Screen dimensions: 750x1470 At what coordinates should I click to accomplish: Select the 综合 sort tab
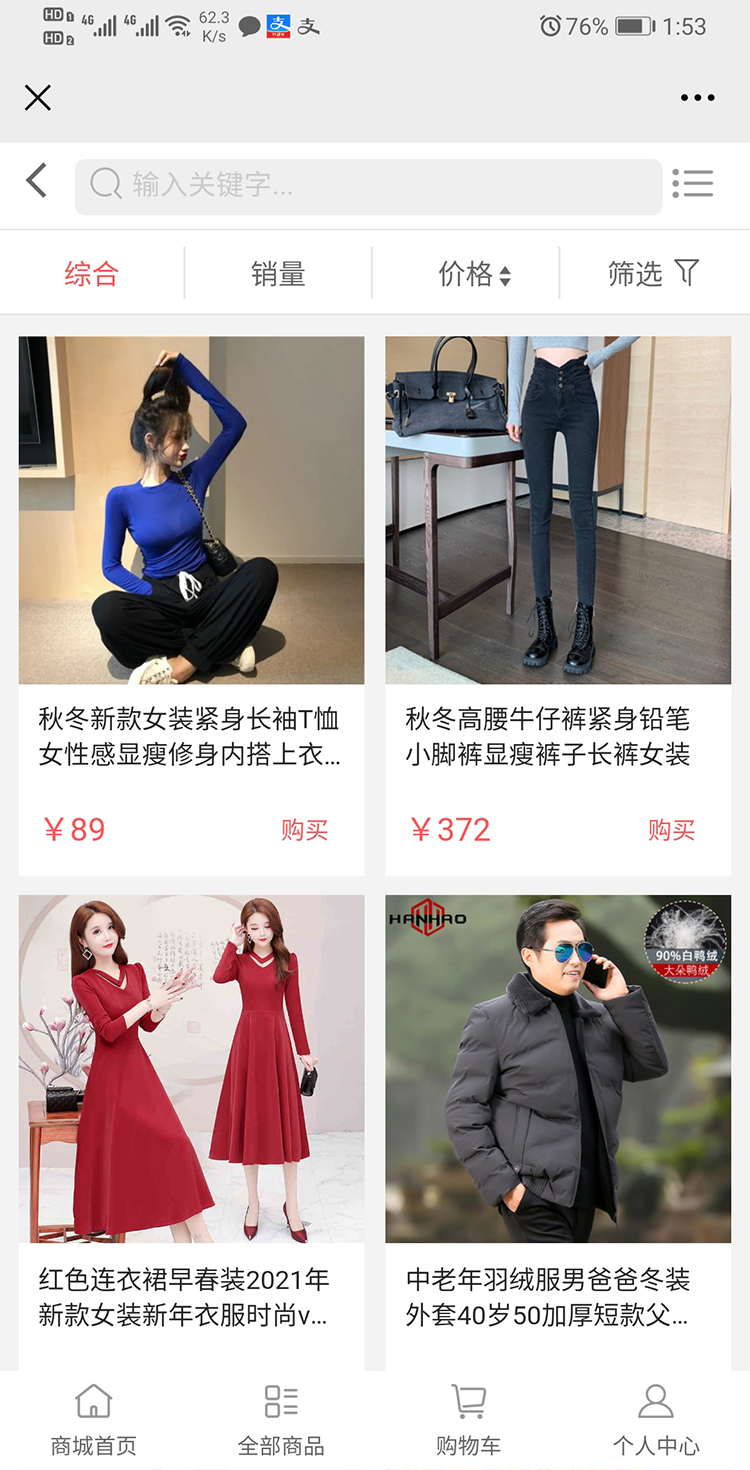point(92,274)
